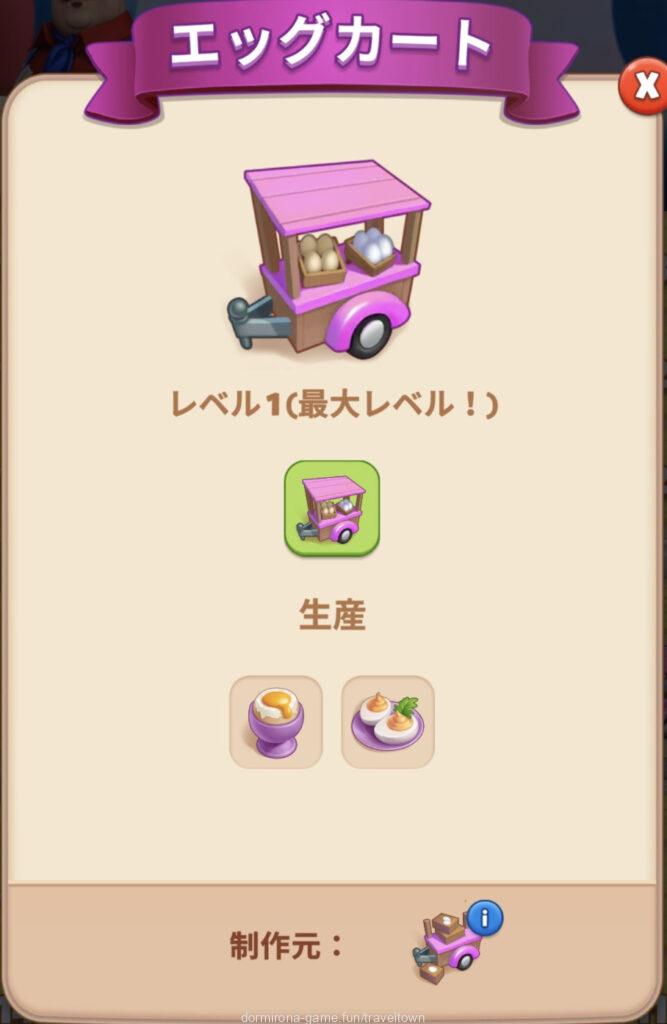
Task: Show info for the 制作元 source item
Action: (x=485, y=917)
